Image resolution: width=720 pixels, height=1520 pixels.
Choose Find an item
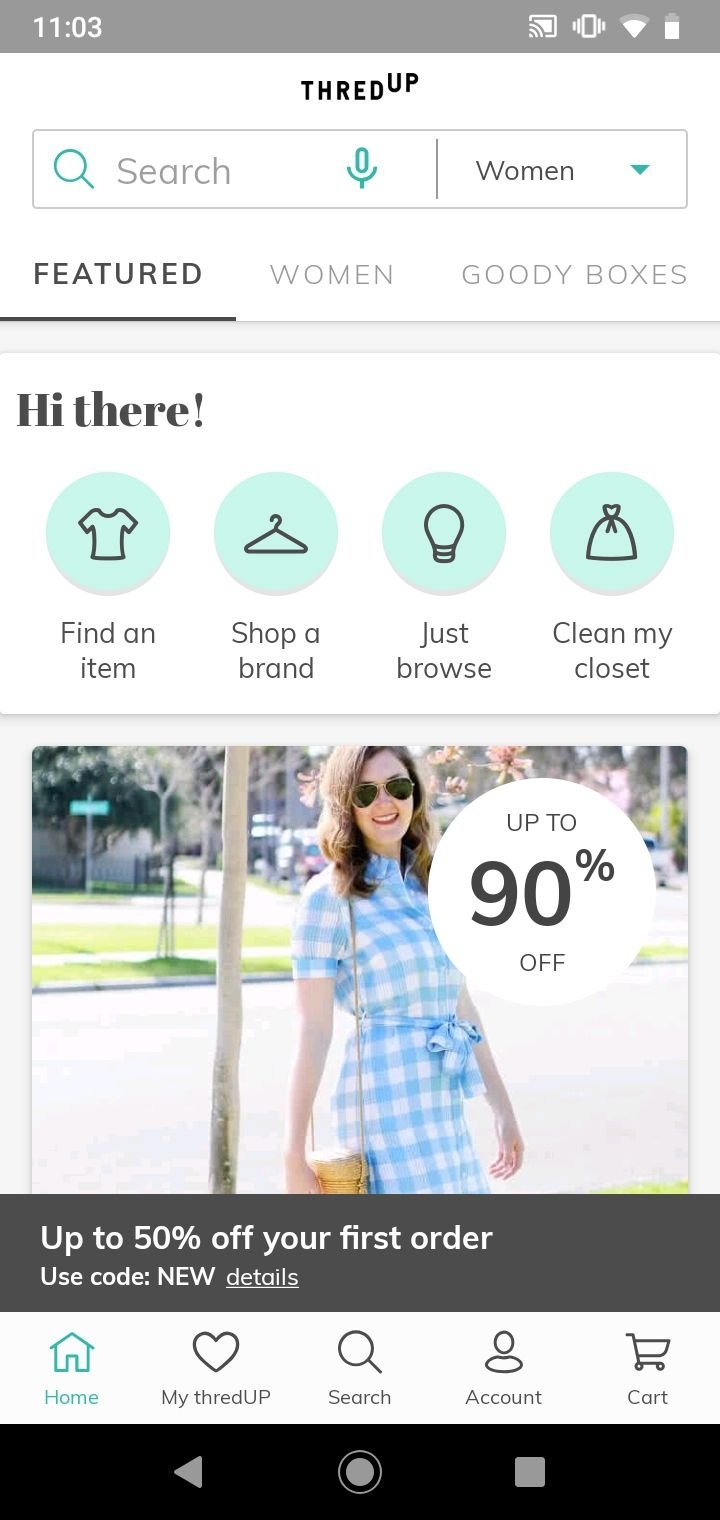coord(108,577)
